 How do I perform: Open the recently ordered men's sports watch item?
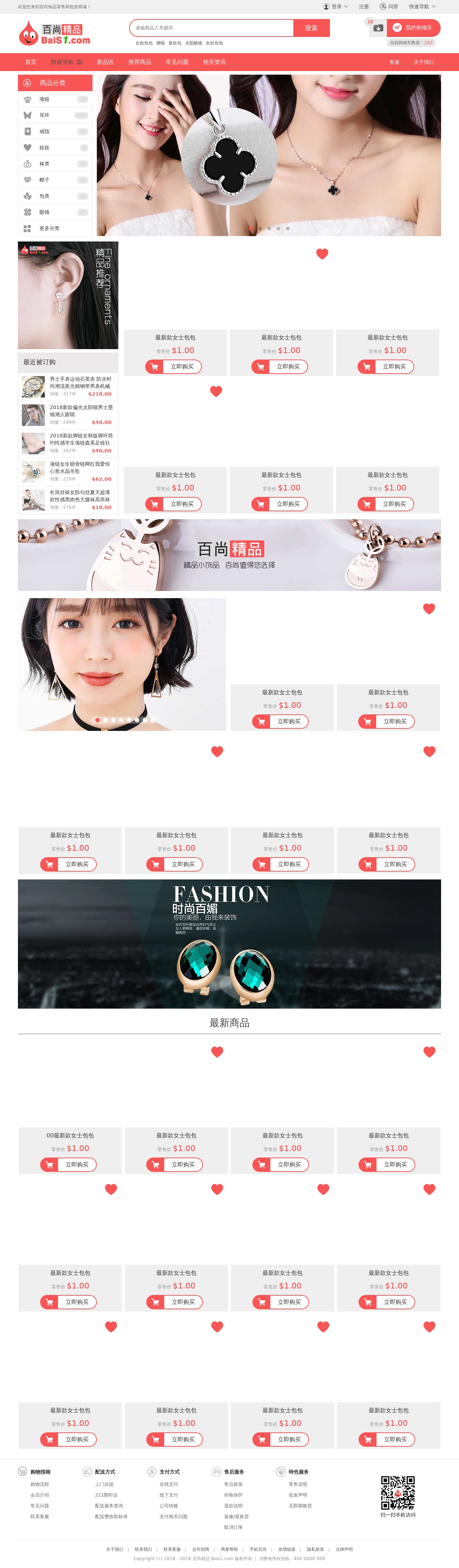[x=80, y=382]
